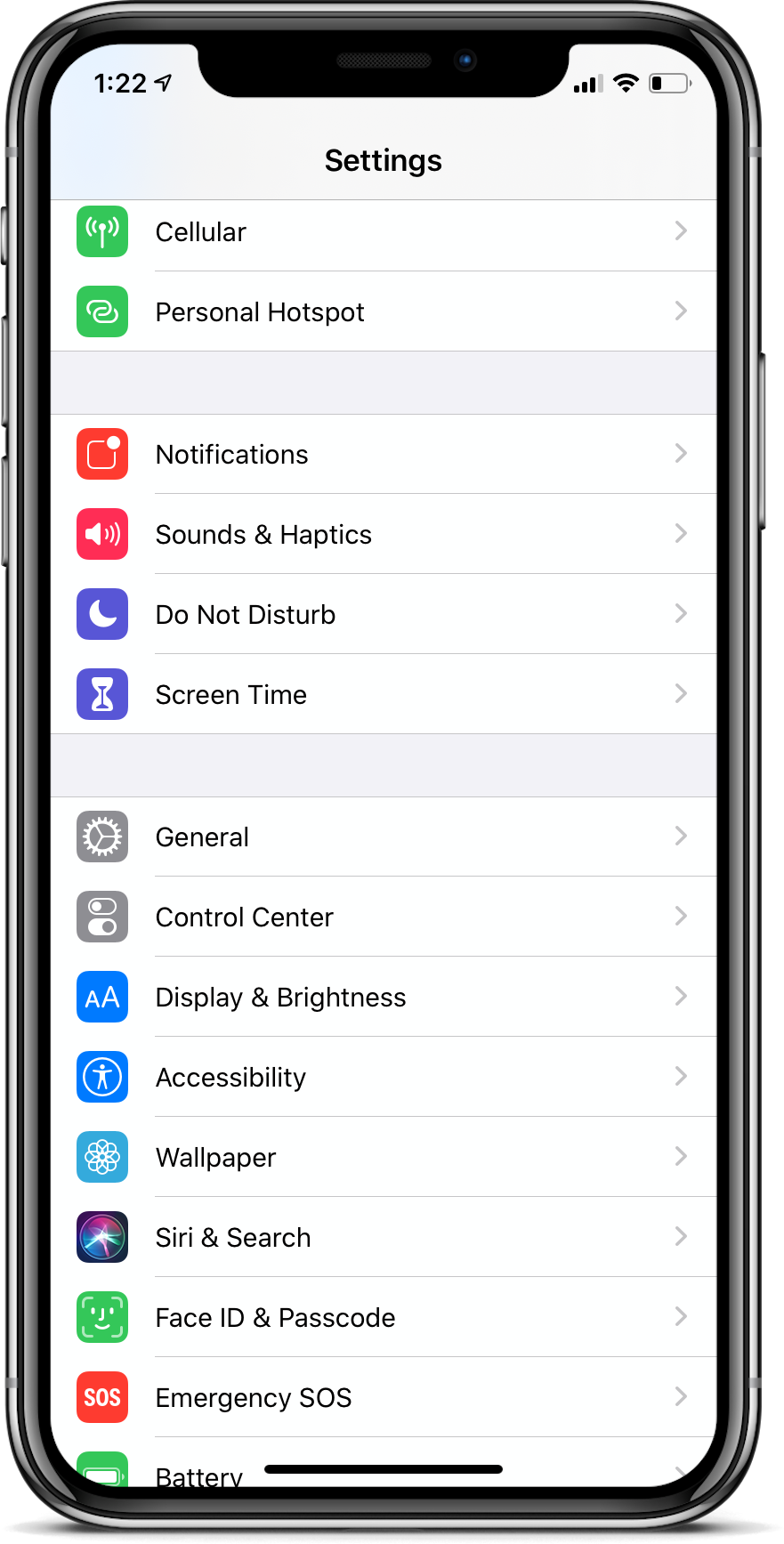The image size is (784, 1544).
Task: Tap the red SOS icon
Action: coord(101,1397)
